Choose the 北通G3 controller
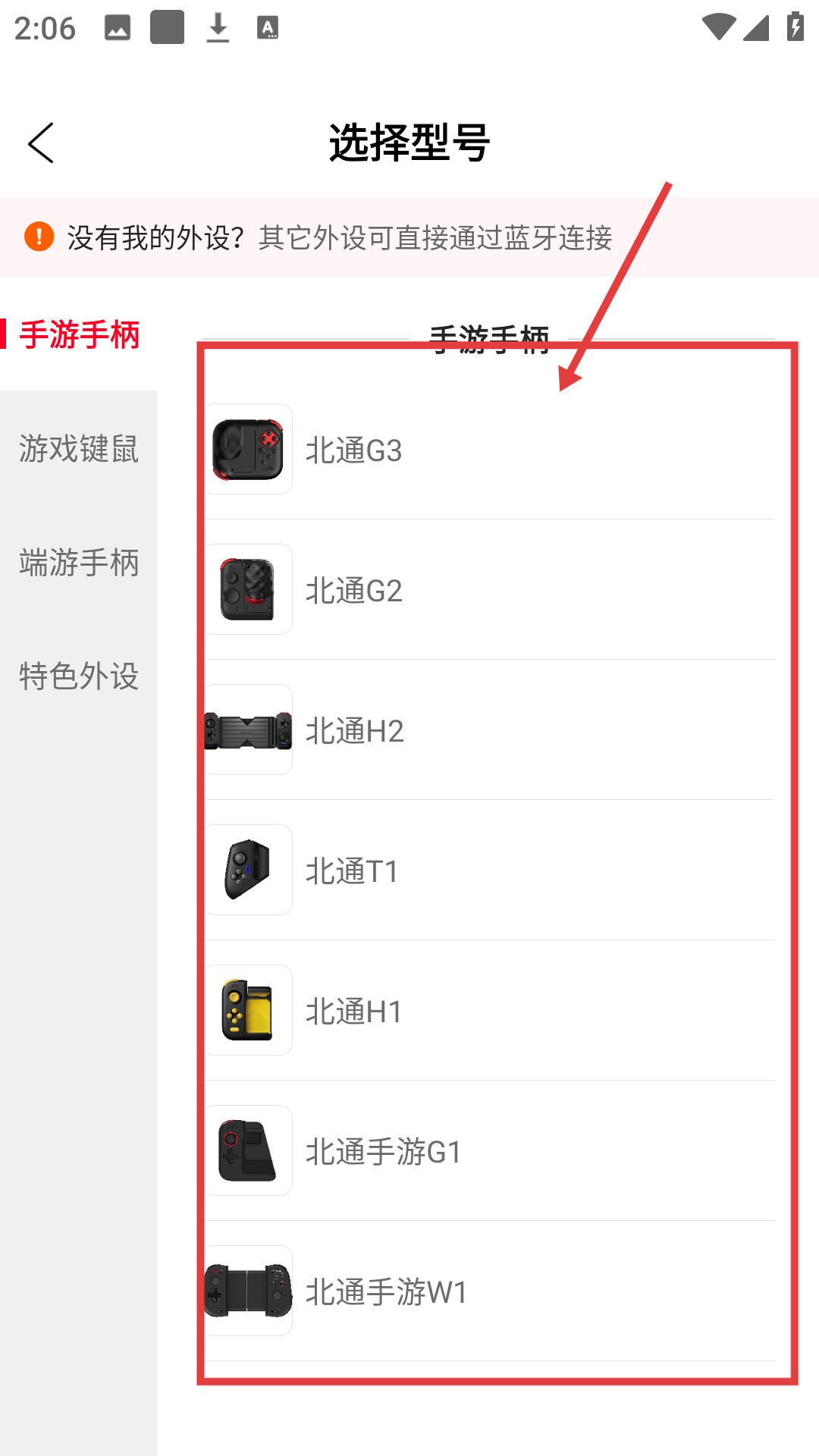The height and width of the screenshot is (1456, 819). tap(353, 450)
